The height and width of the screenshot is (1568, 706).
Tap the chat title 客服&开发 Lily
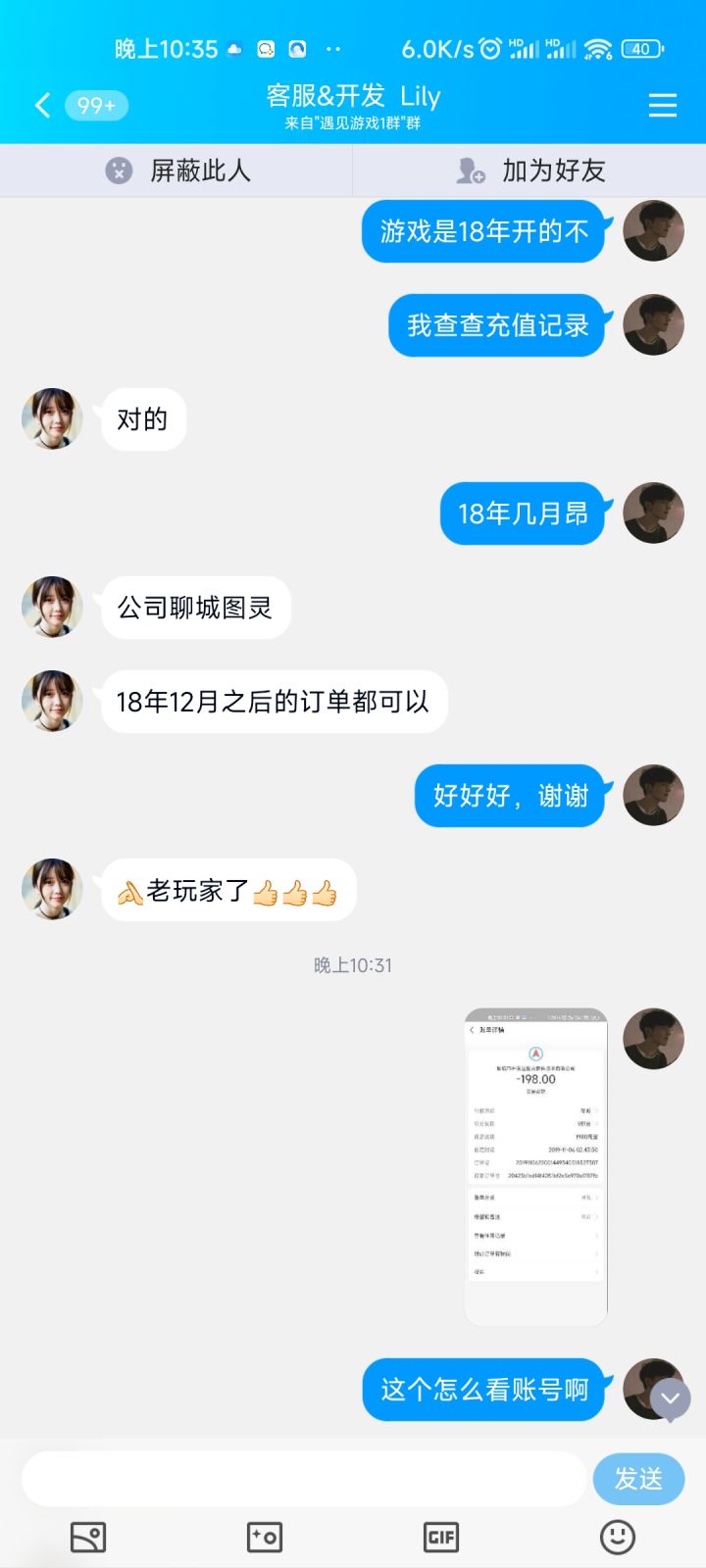coord(351,96)
